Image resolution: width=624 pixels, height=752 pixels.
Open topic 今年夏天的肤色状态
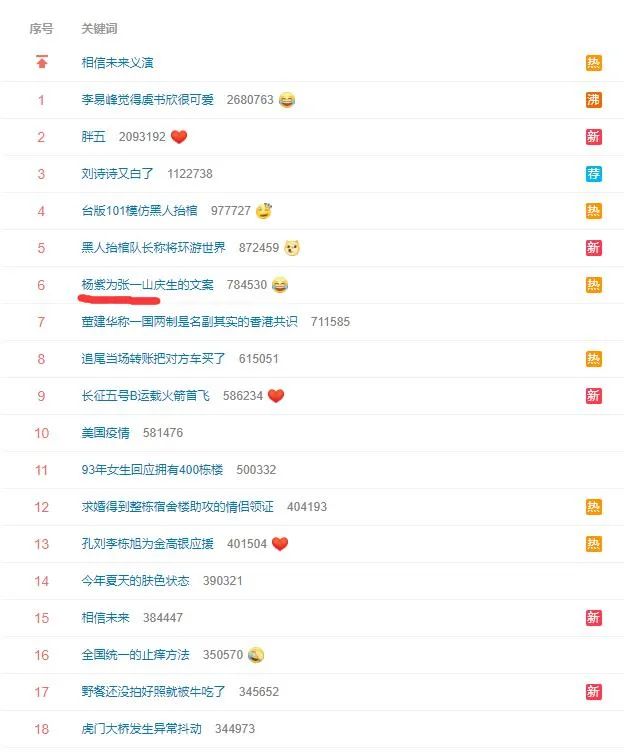click(135, 581)
